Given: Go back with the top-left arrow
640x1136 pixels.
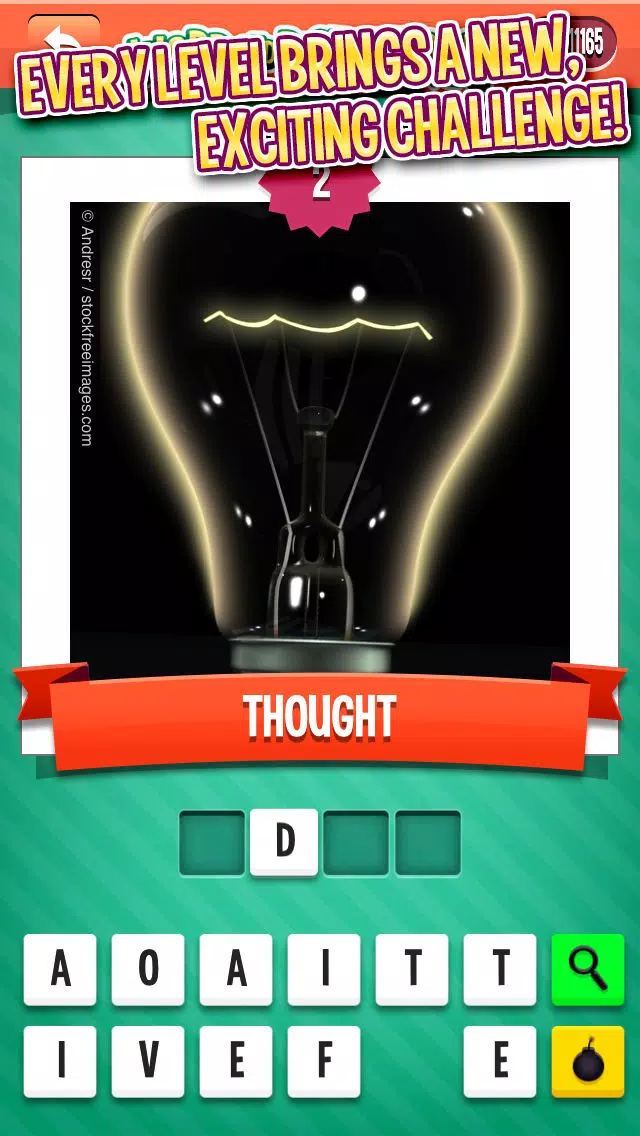Looking at the screenshot, I should coord(62,35).
